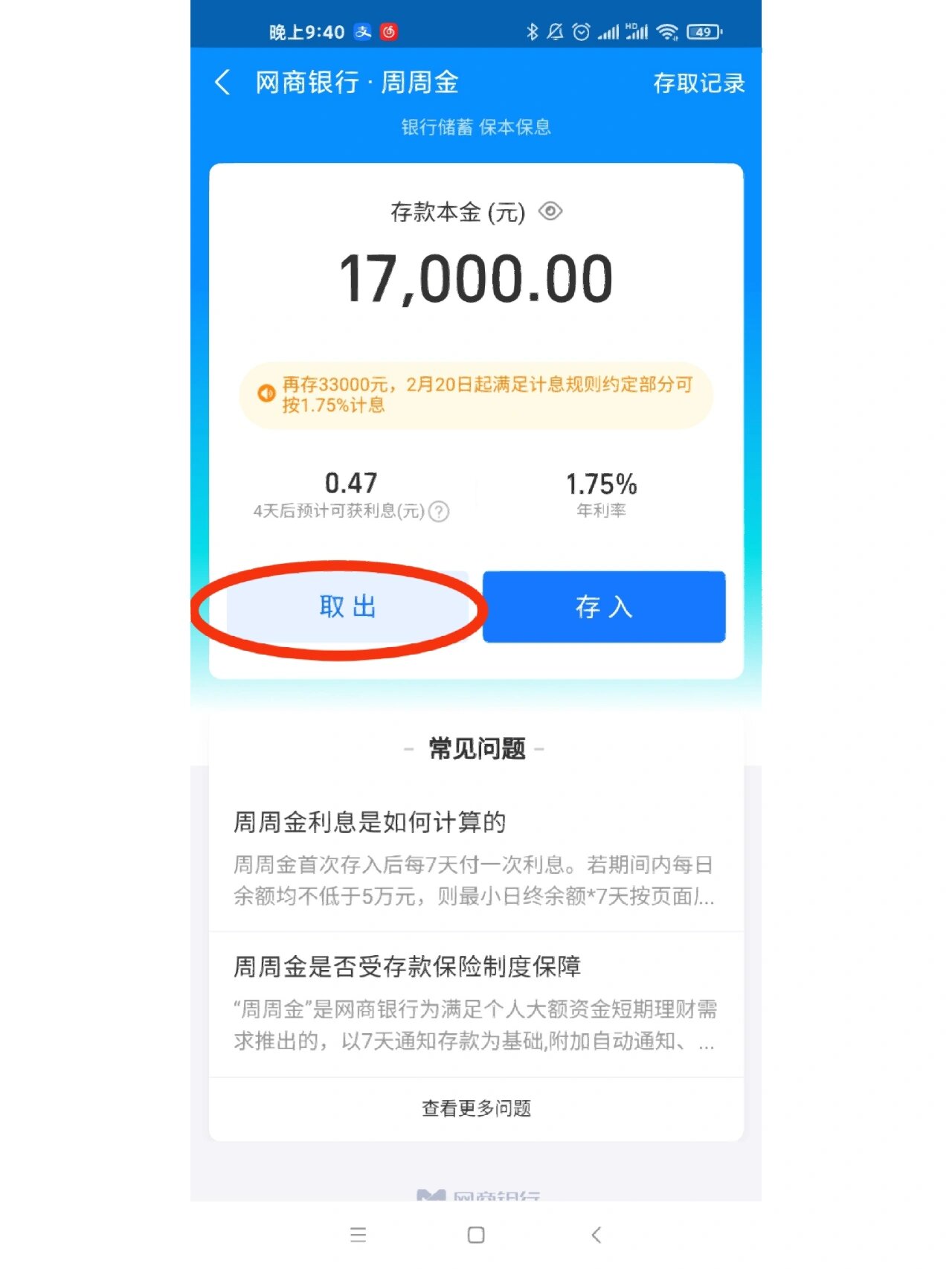952x1269 pixels.
Task: Open system recent apps menu
Action: point(358,1236)
